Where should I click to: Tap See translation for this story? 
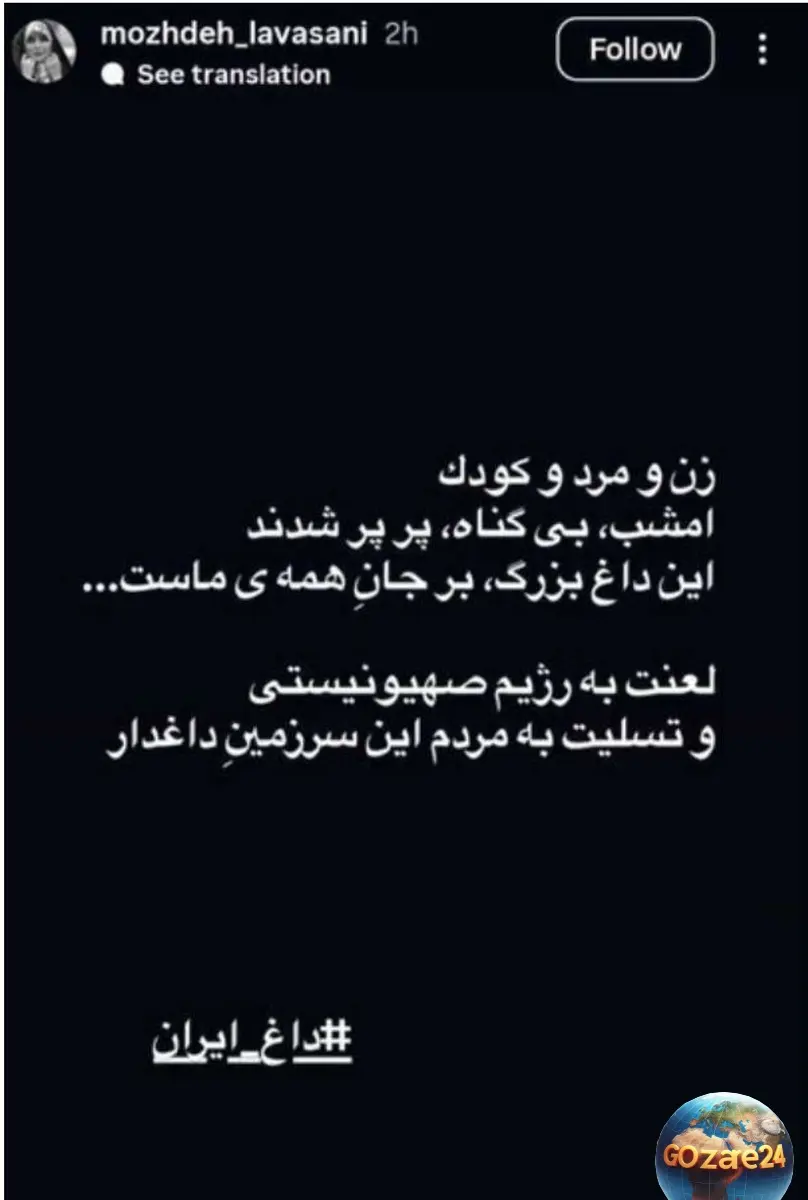tap(232, 75)
